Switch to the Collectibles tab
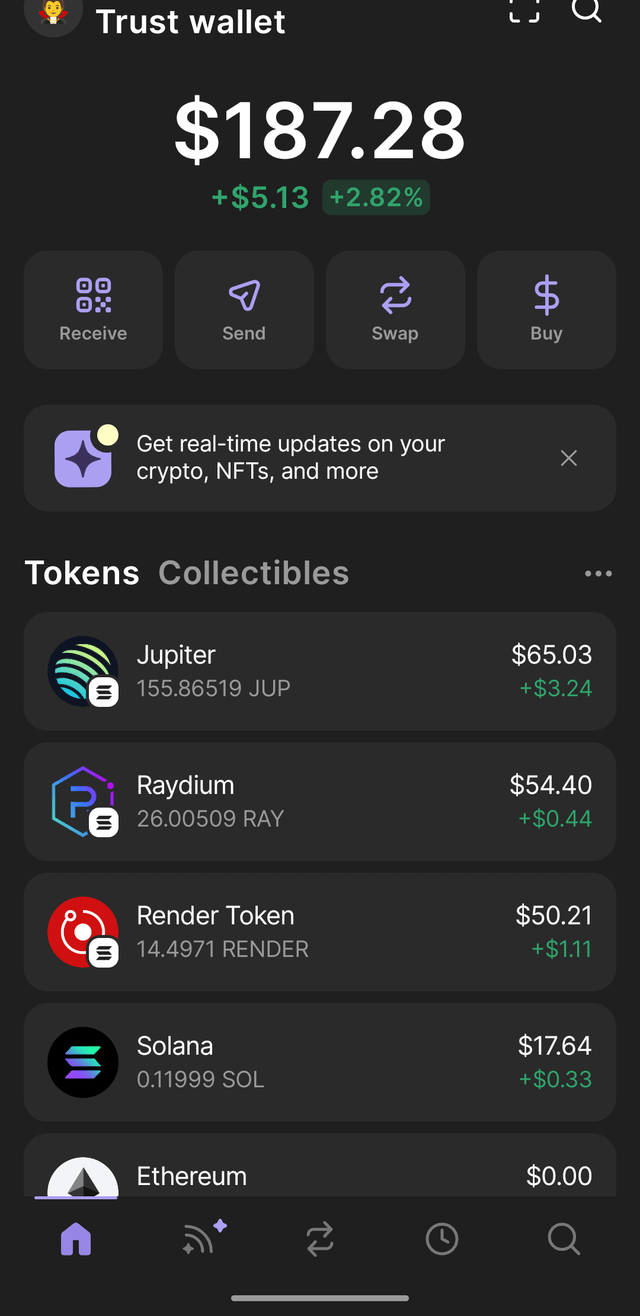This screenshot has height=1316, width=640. (253, 573)
